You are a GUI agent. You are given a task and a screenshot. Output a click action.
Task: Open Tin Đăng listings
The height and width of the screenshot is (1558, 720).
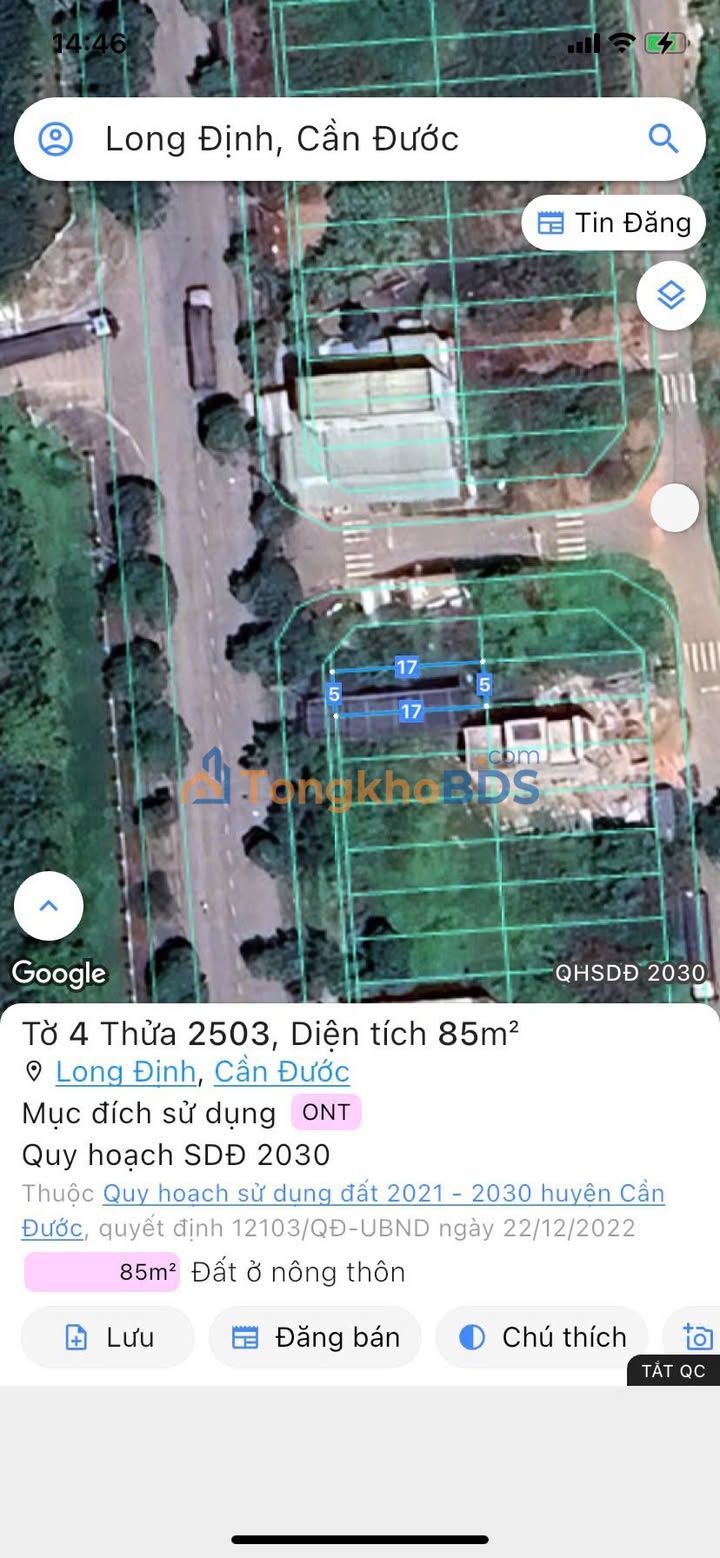(x=613, y=222)
